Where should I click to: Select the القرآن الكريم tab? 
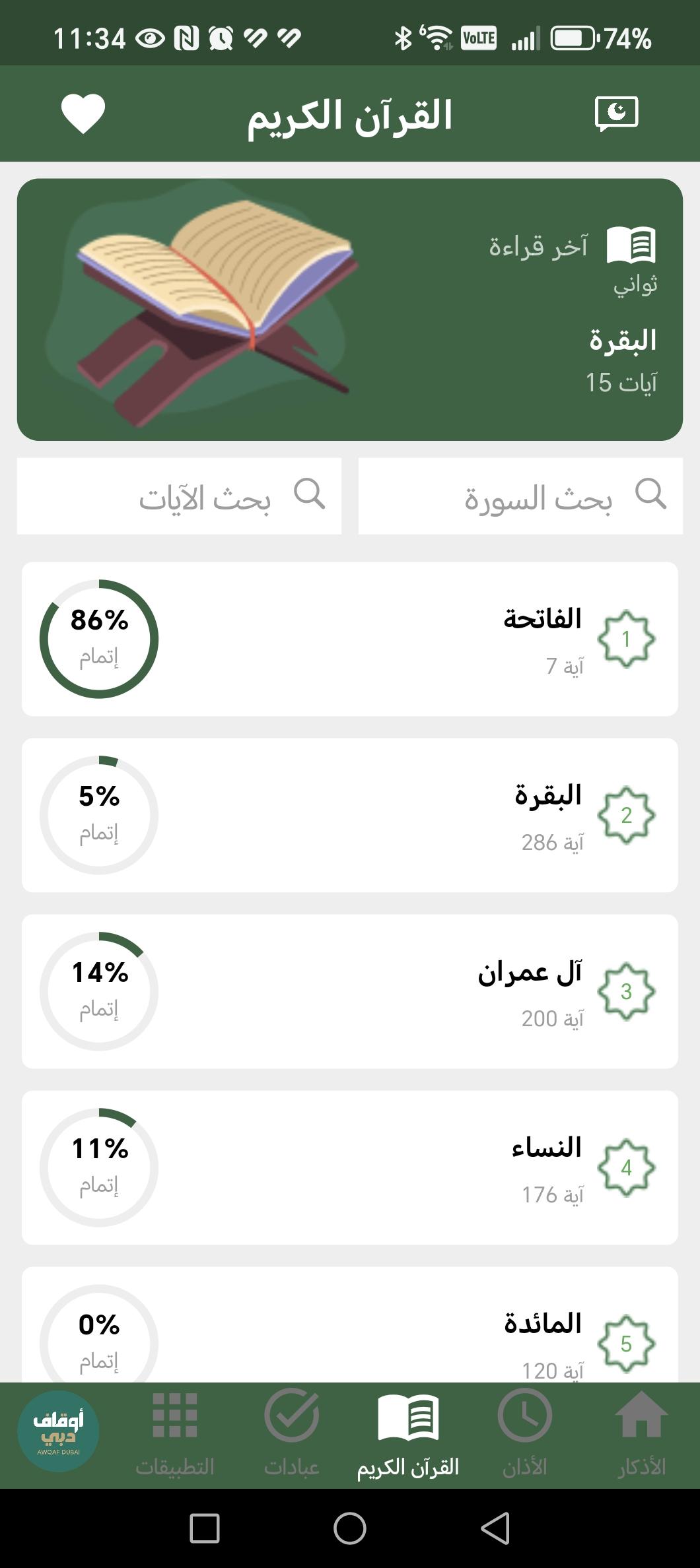click(x=408, y=1433)
